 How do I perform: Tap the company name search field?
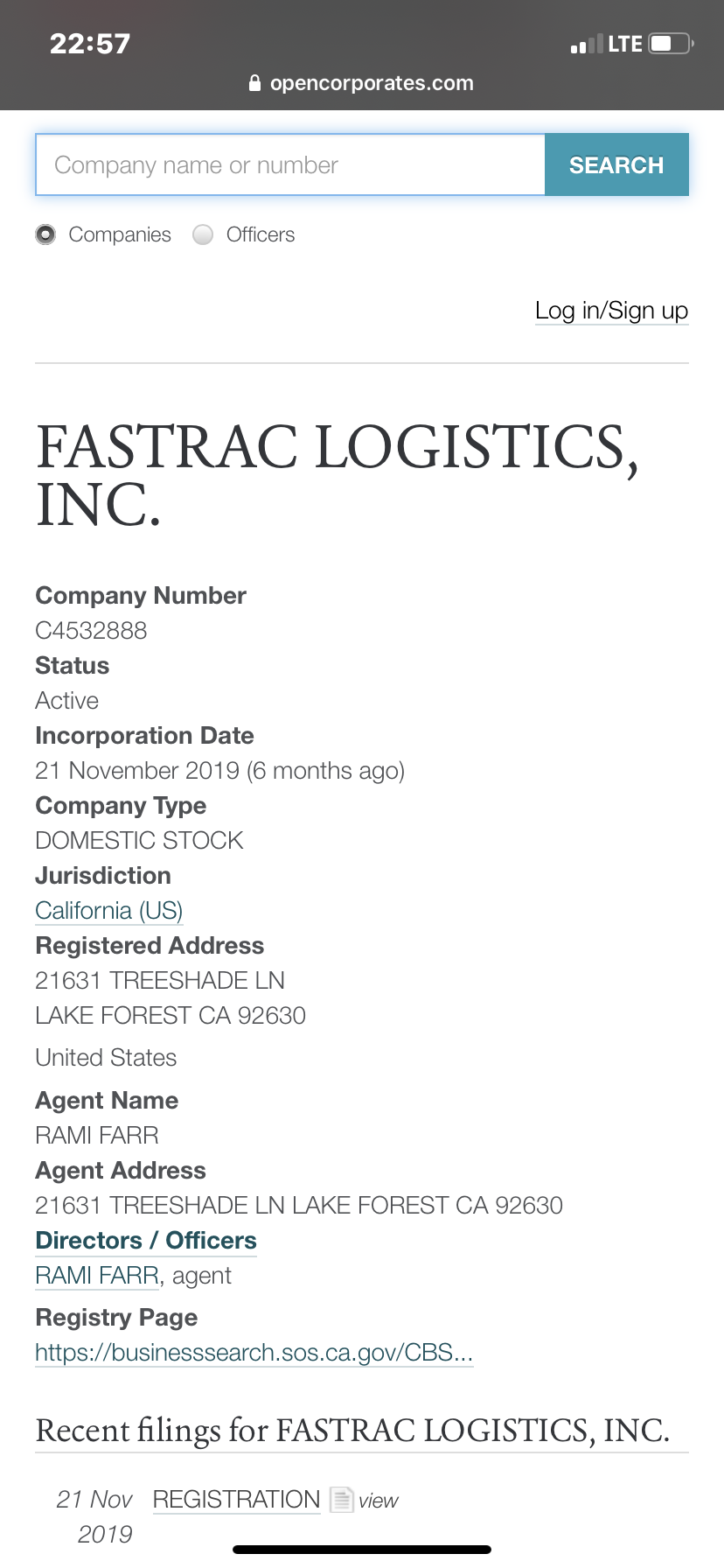click(290, 164)
